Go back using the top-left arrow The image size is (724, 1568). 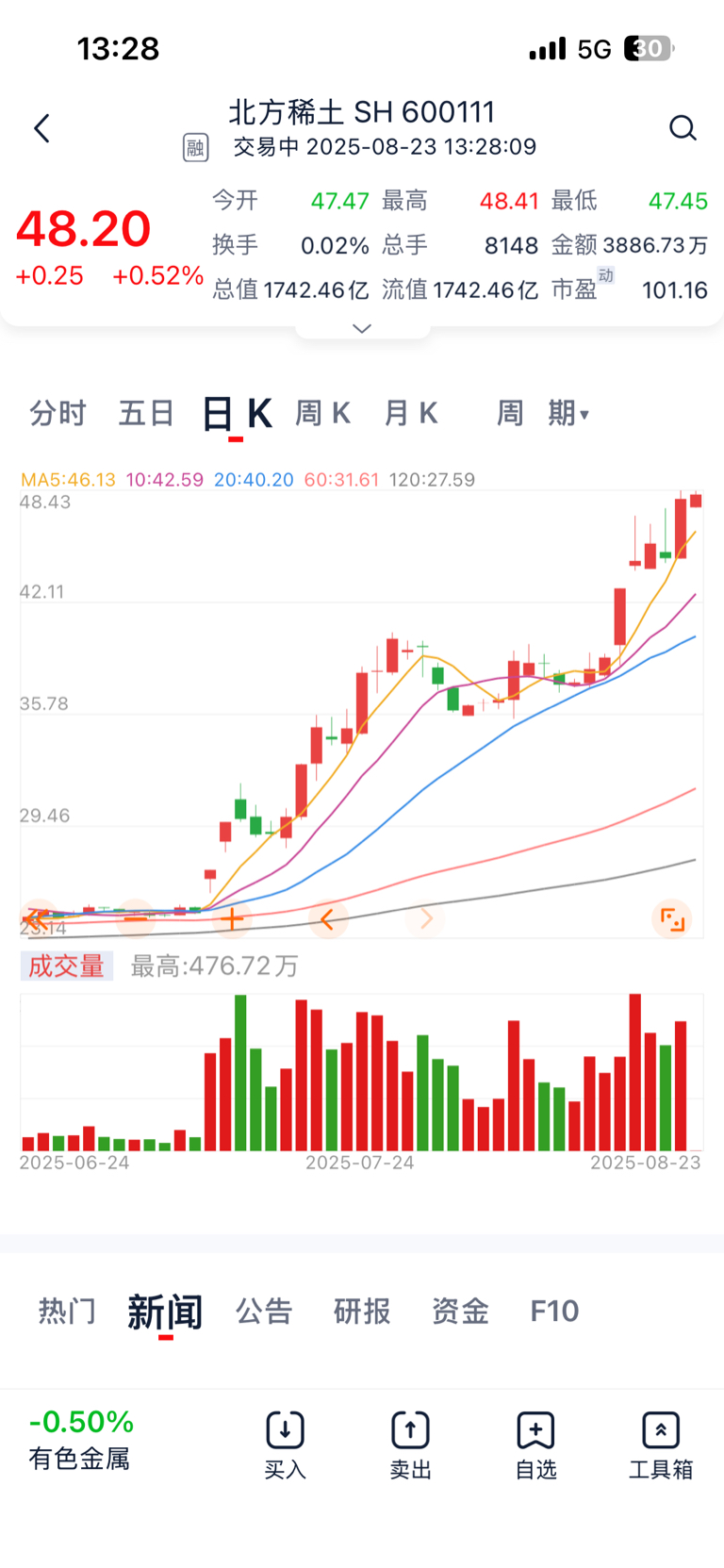point(41,128)
